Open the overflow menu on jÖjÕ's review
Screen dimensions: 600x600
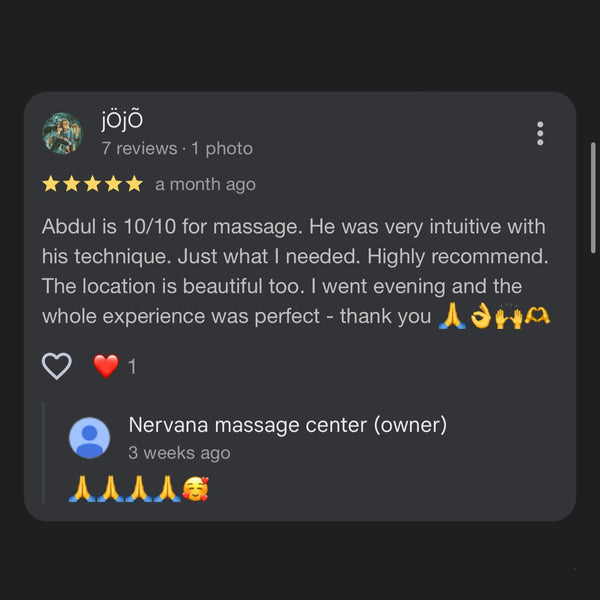pos(540,134)
